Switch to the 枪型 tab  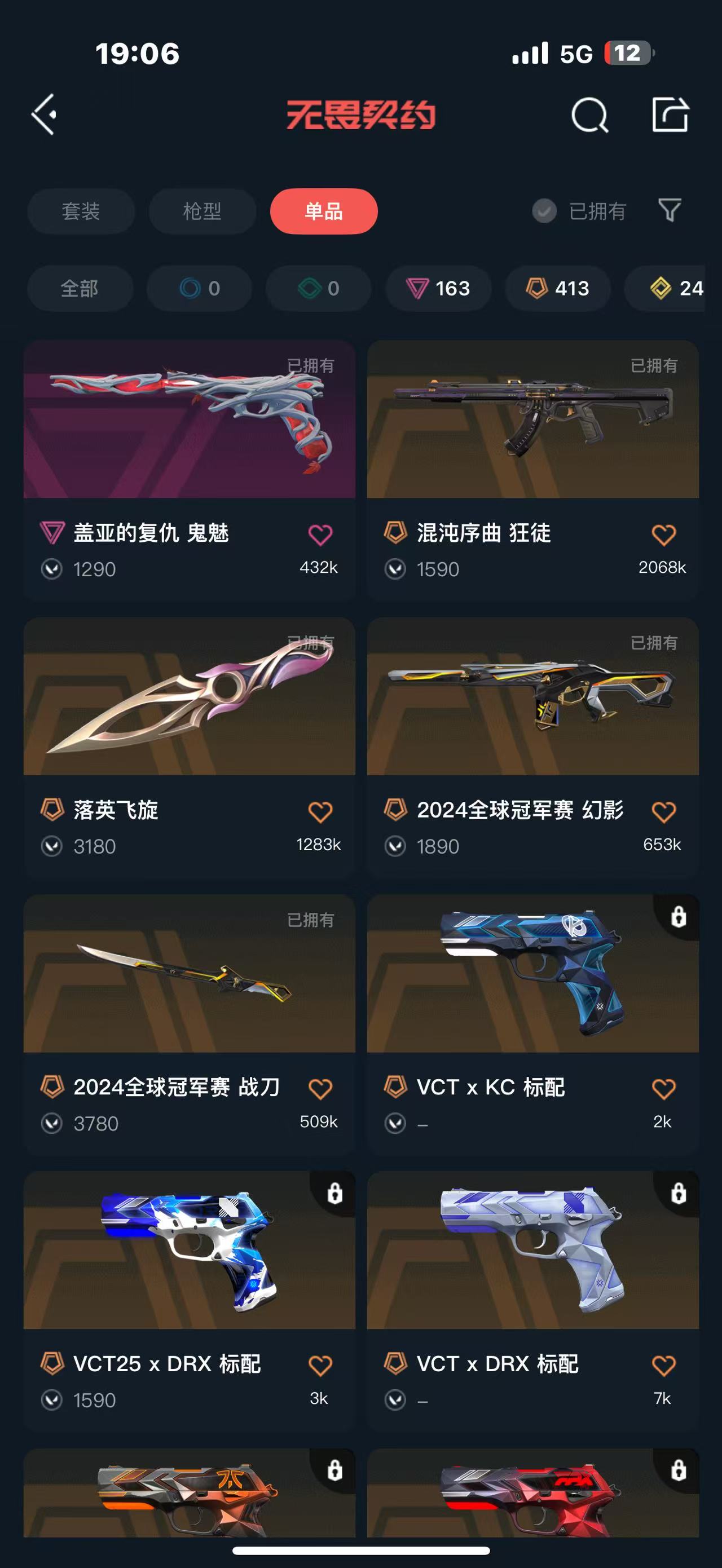(202, 211)
